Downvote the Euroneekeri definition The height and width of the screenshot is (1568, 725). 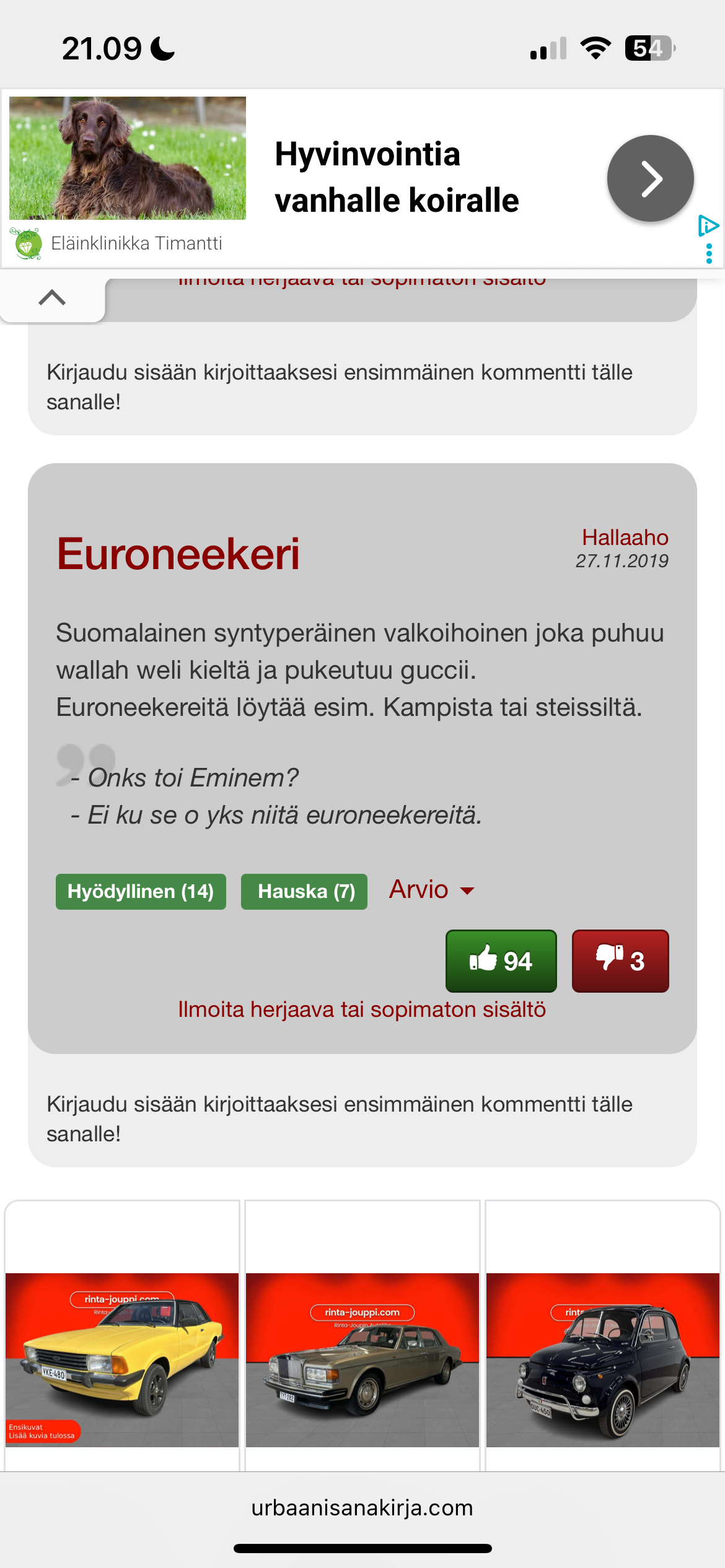click(x=620, y=960)
